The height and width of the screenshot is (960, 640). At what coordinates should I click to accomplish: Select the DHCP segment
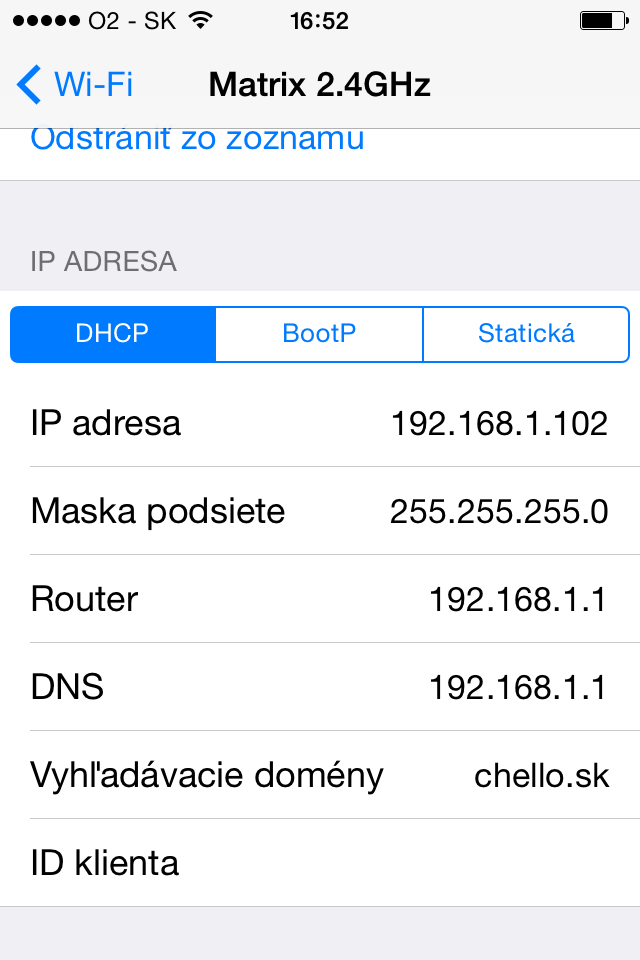point(113,334)
